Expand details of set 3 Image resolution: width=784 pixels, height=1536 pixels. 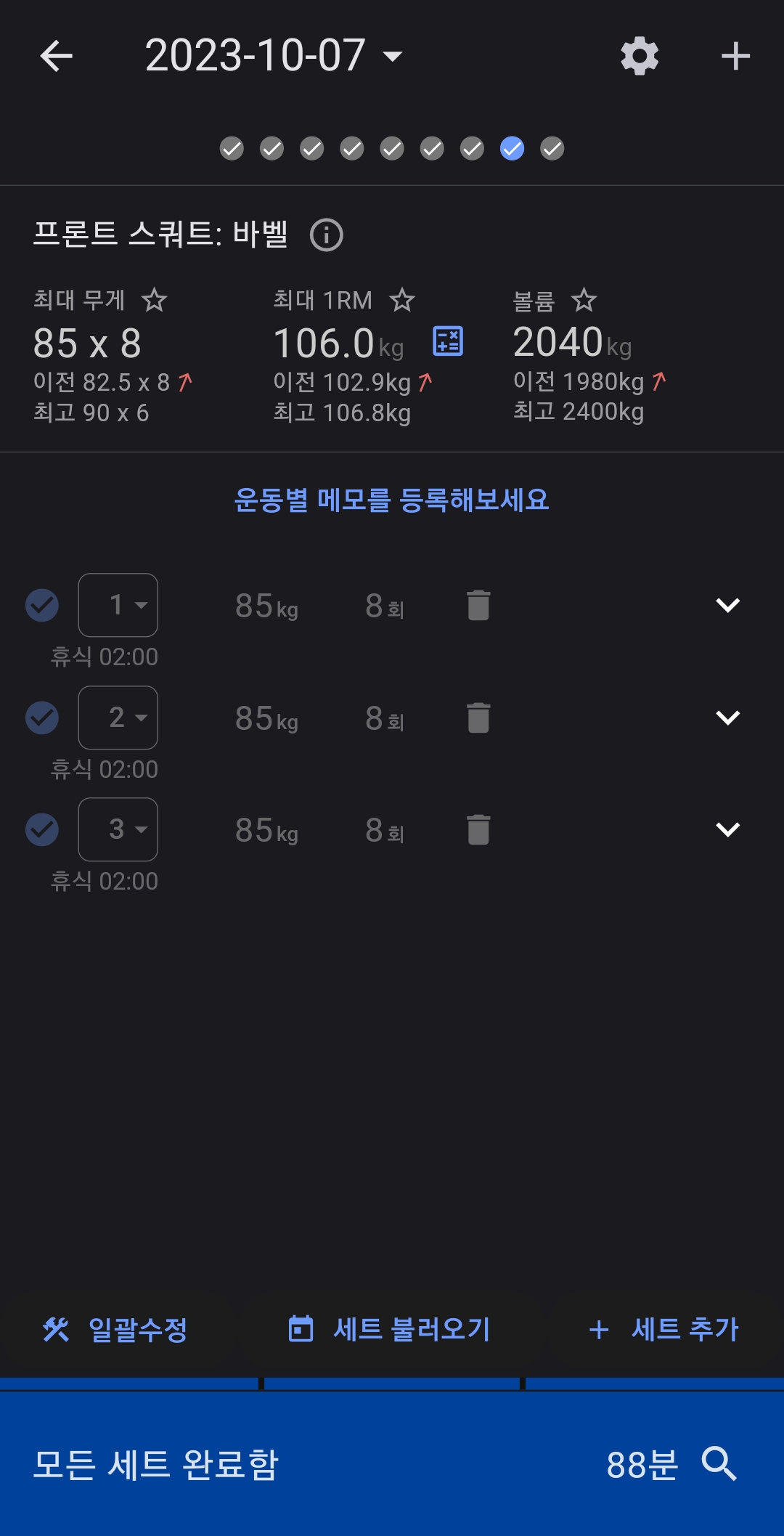pyautogui.click(x=727, y=829)
